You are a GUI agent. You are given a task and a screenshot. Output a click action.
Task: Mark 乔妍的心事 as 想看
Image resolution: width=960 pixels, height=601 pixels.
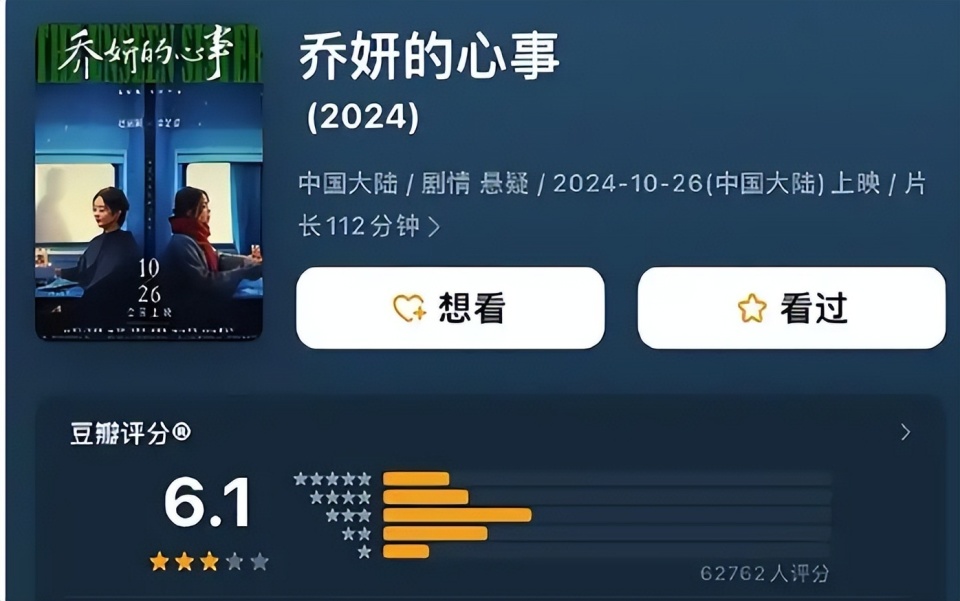coord(450,308)
